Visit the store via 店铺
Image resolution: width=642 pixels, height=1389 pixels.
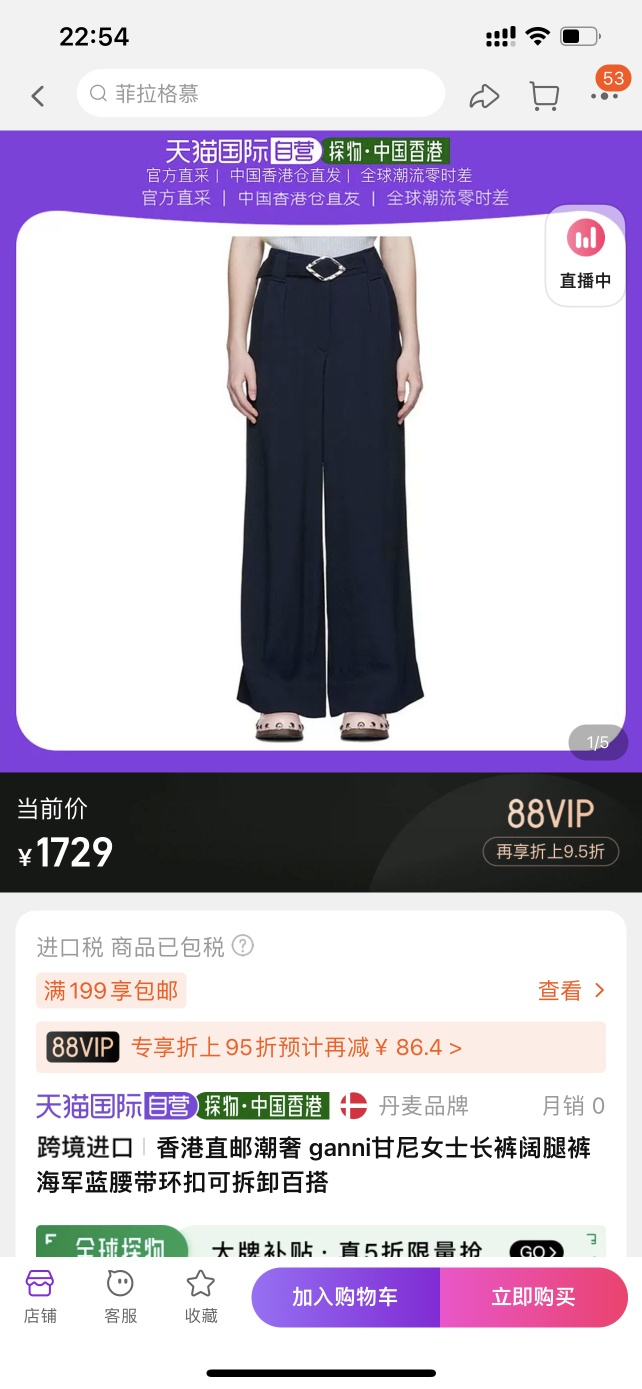click(x=39, y=1296)
